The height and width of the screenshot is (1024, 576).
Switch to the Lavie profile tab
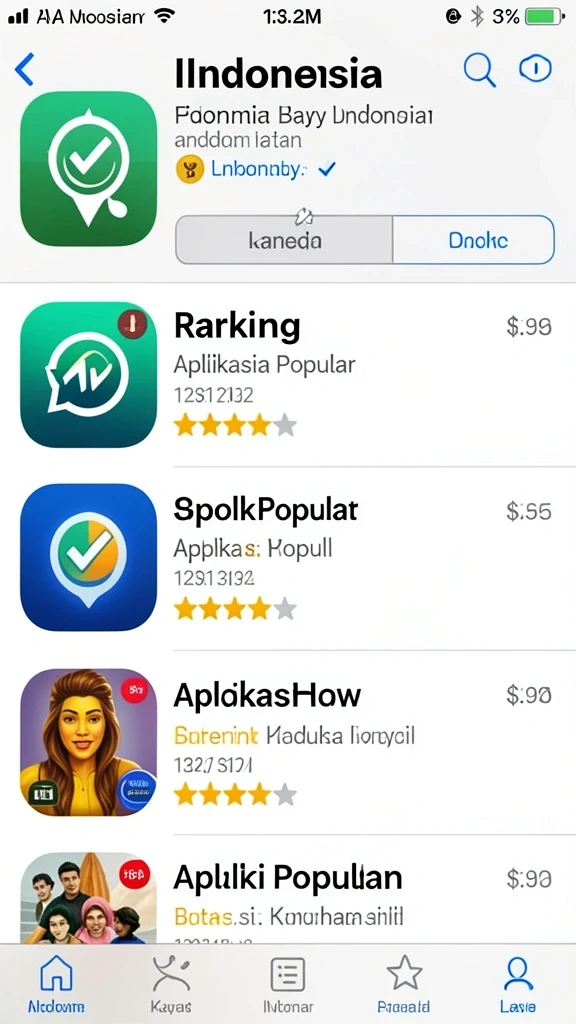pyautogui.click(x=518, y=984)
